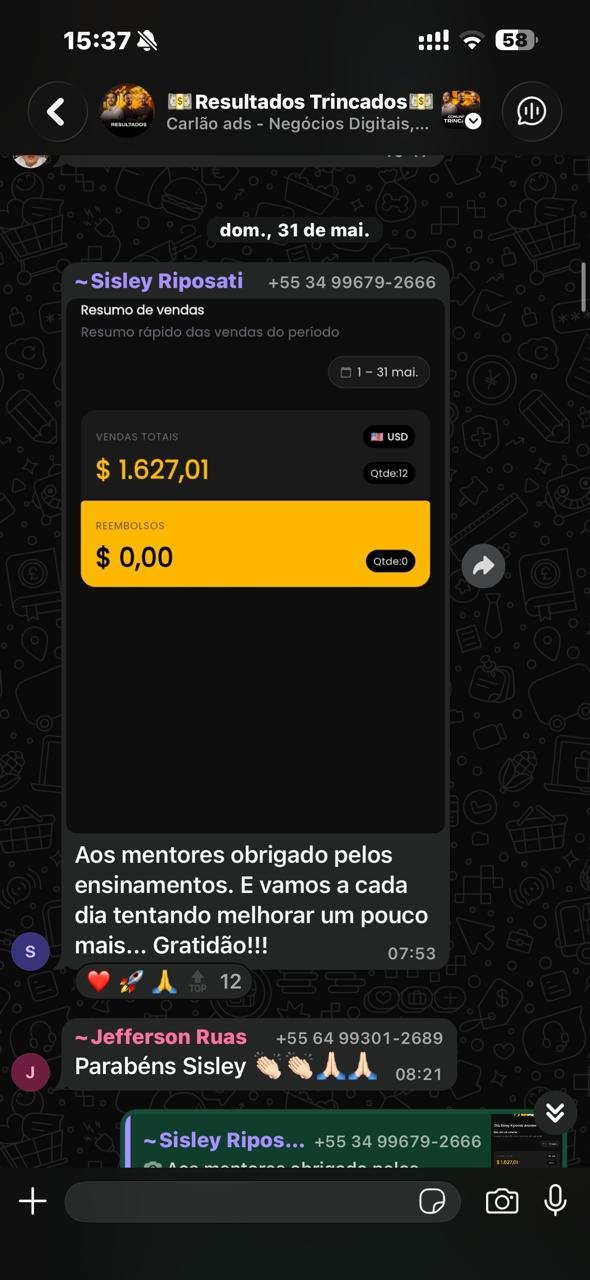Viewport: 590px width, 1280px height.
Task: Open Sisley Riposati's sales summary image
Action: (x=255, y=565)
